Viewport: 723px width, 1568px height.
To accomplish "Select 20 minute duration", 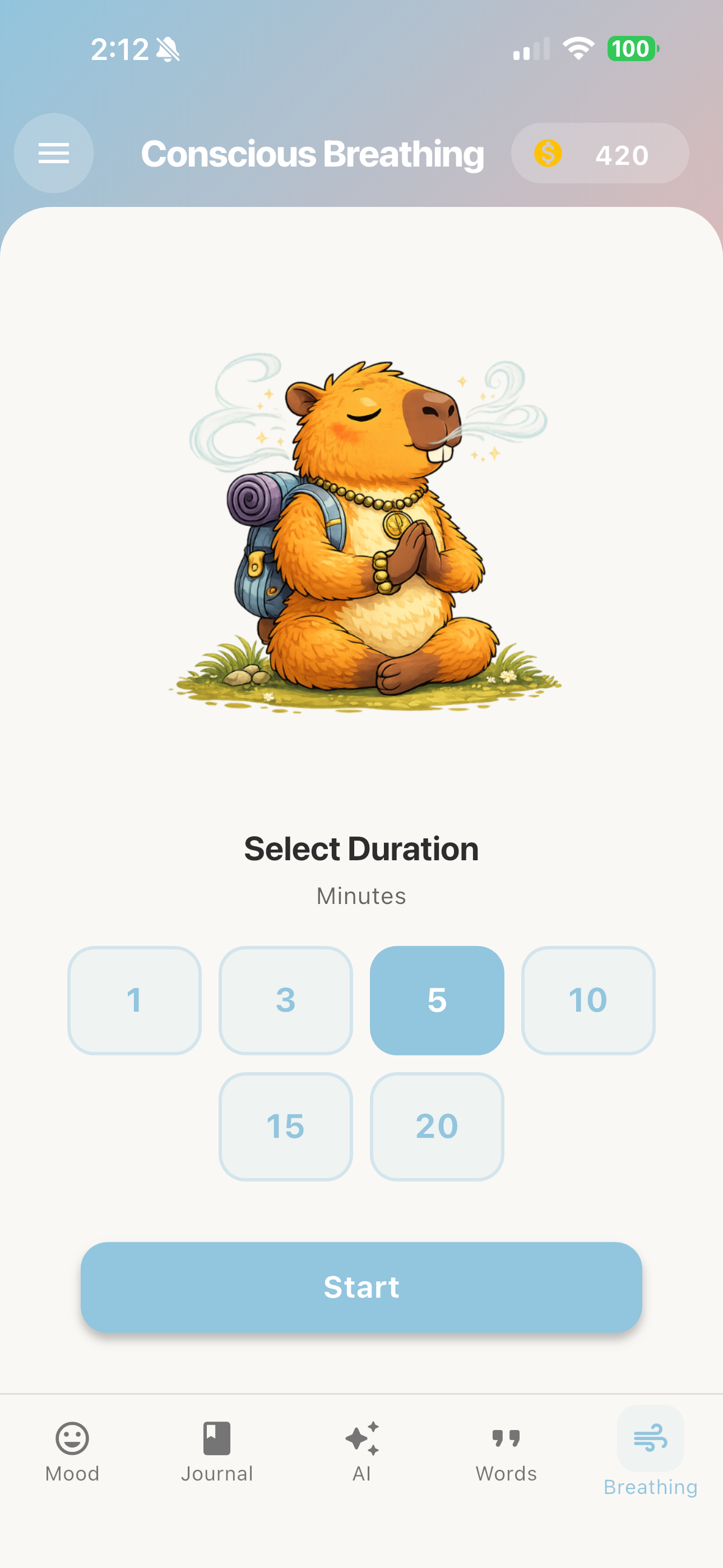I will click(437, 1126).
